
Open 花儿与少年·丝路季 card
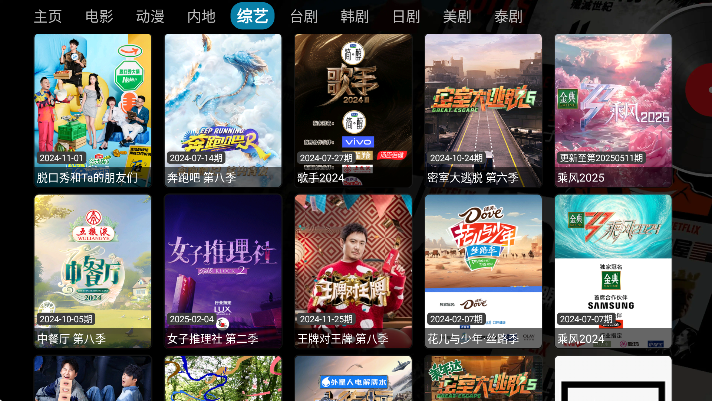point(483,270)
